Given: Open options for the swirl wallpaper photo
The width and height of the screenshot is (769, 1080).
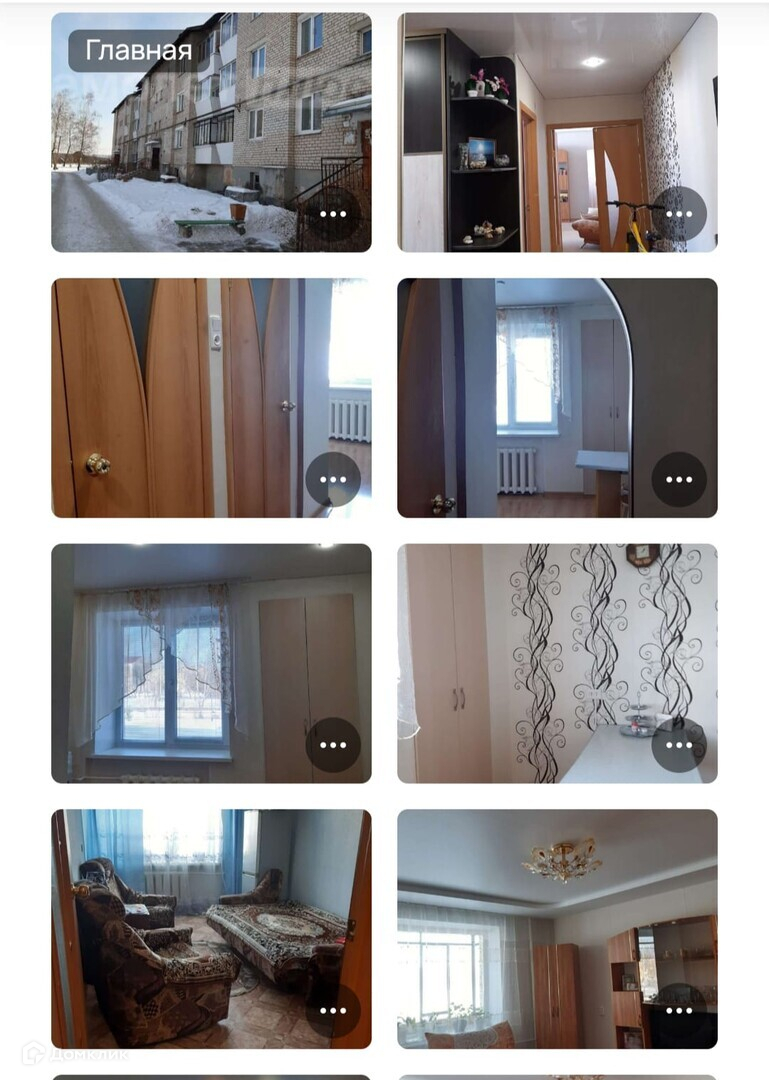Looking at the screenshot, I should (679, 745).
